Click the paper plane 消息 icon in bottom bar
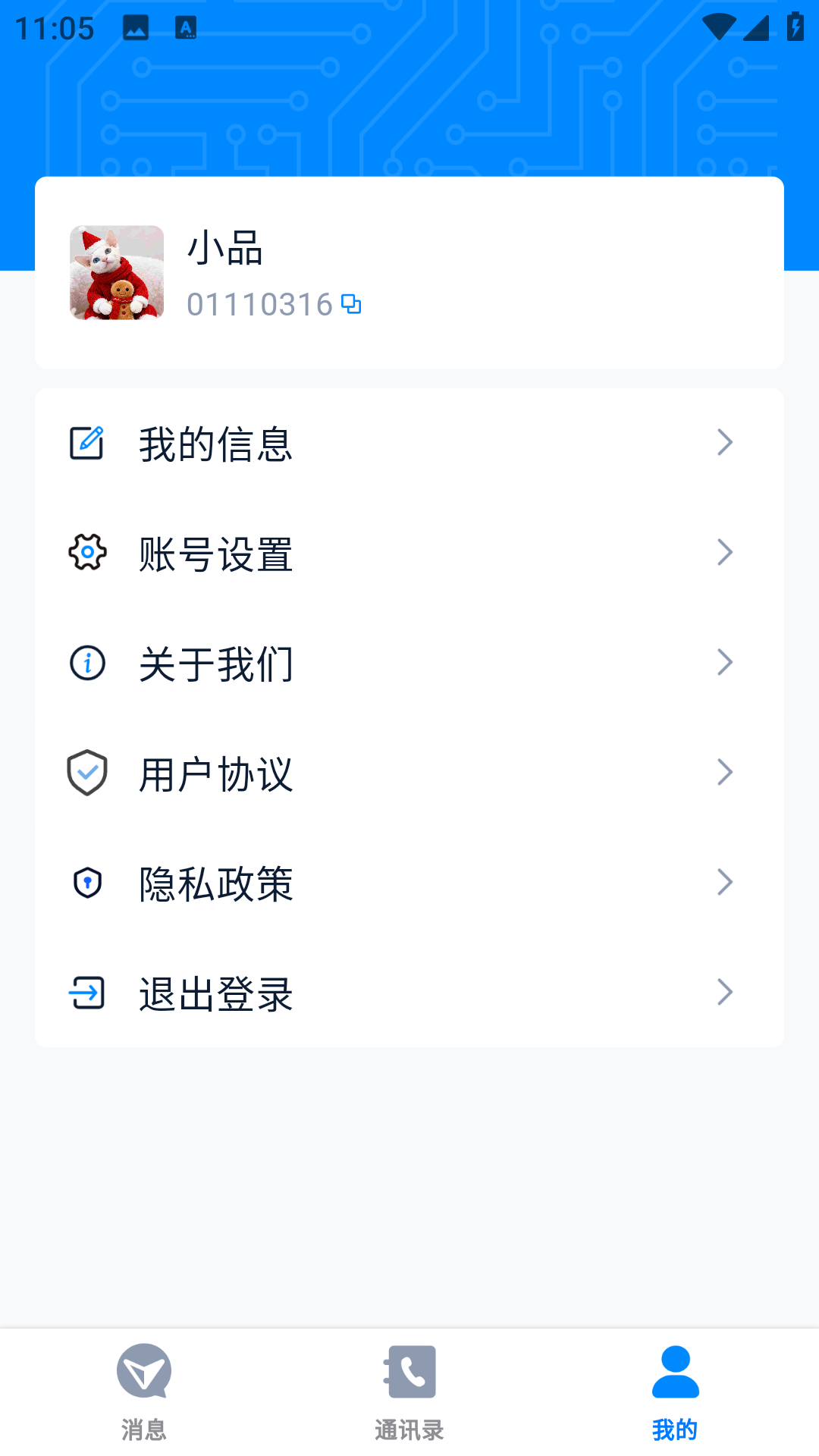819x1456 pixels. pos(146,1372)
